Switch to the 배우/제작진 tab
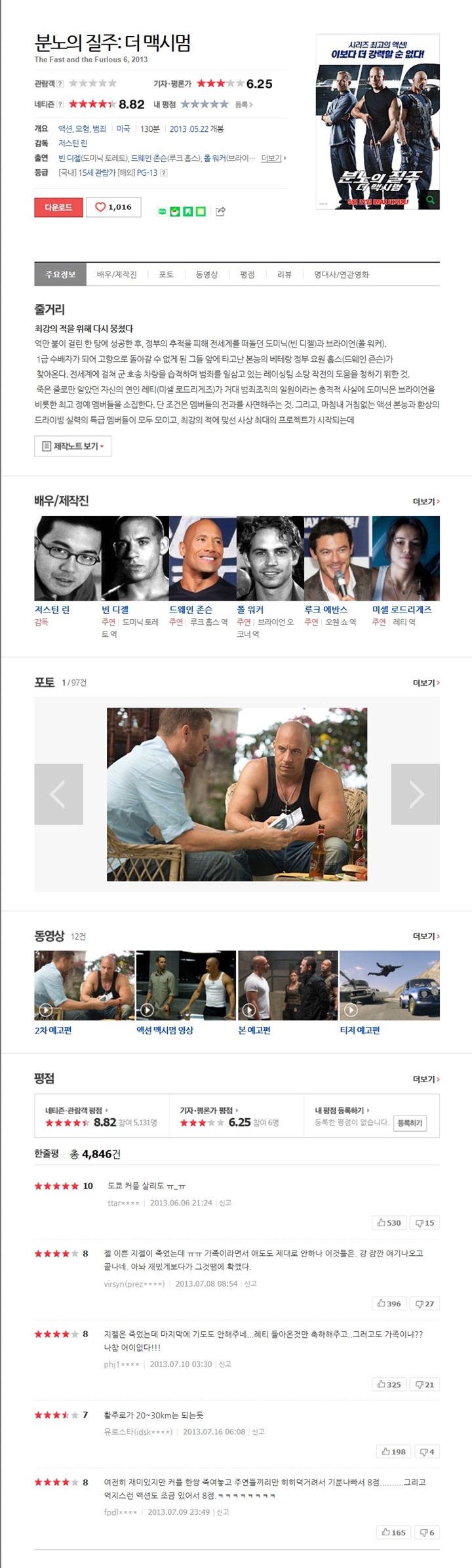The height and width of the screenshot is (1568, 472). (x=117, y=274)
